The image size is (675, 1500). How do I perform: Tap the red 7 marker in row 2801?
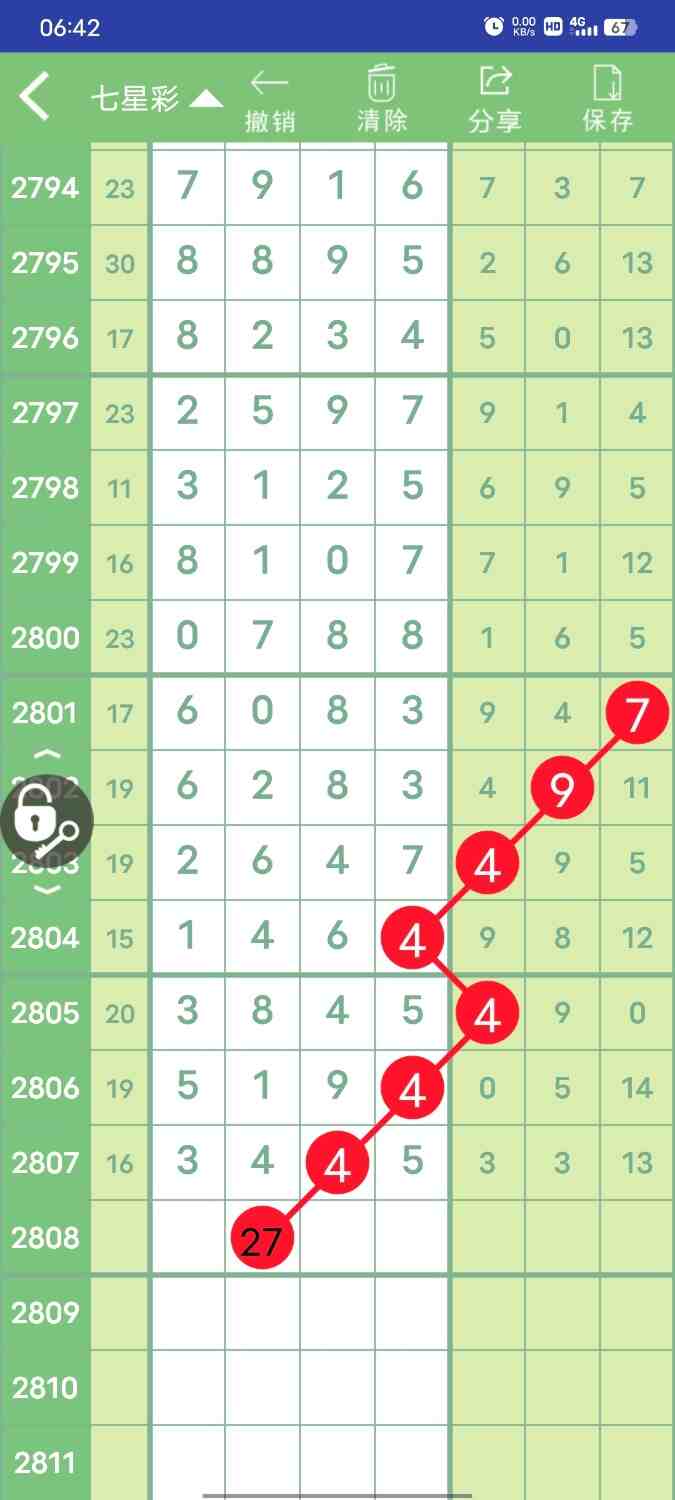point(637,714)
